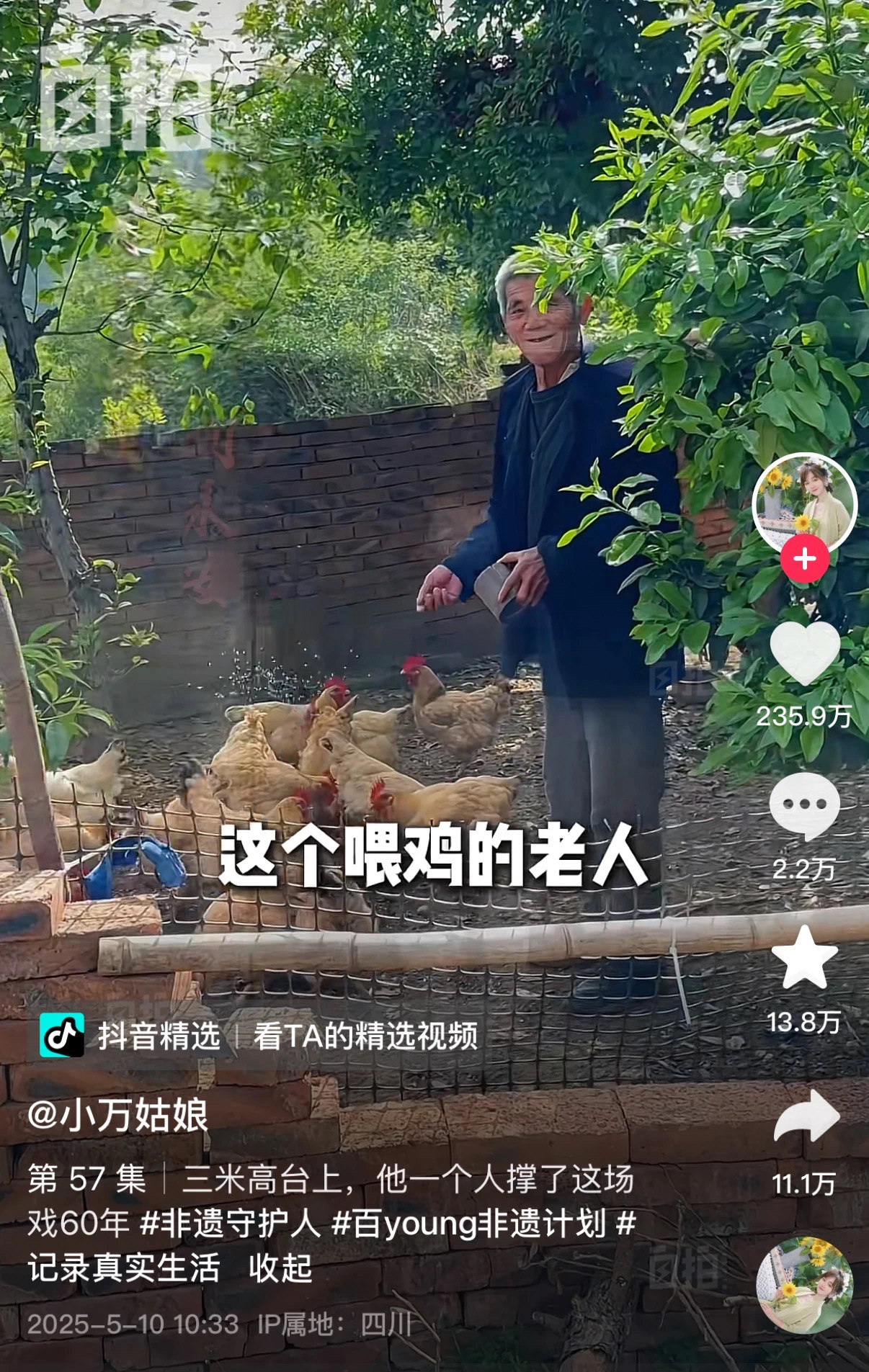The width and height of the screenshot is (869, 1372).
Task: Open the 第 57 集 episode collection
Action: (87, 1179)
